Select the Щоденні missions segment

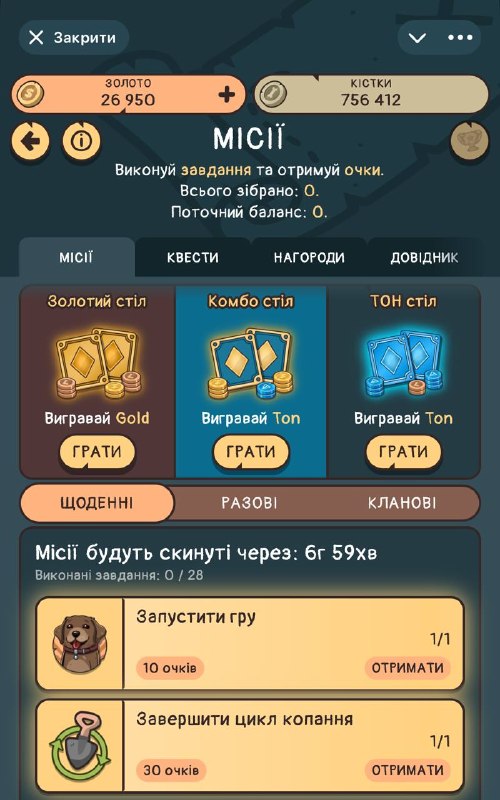point(97,503)
